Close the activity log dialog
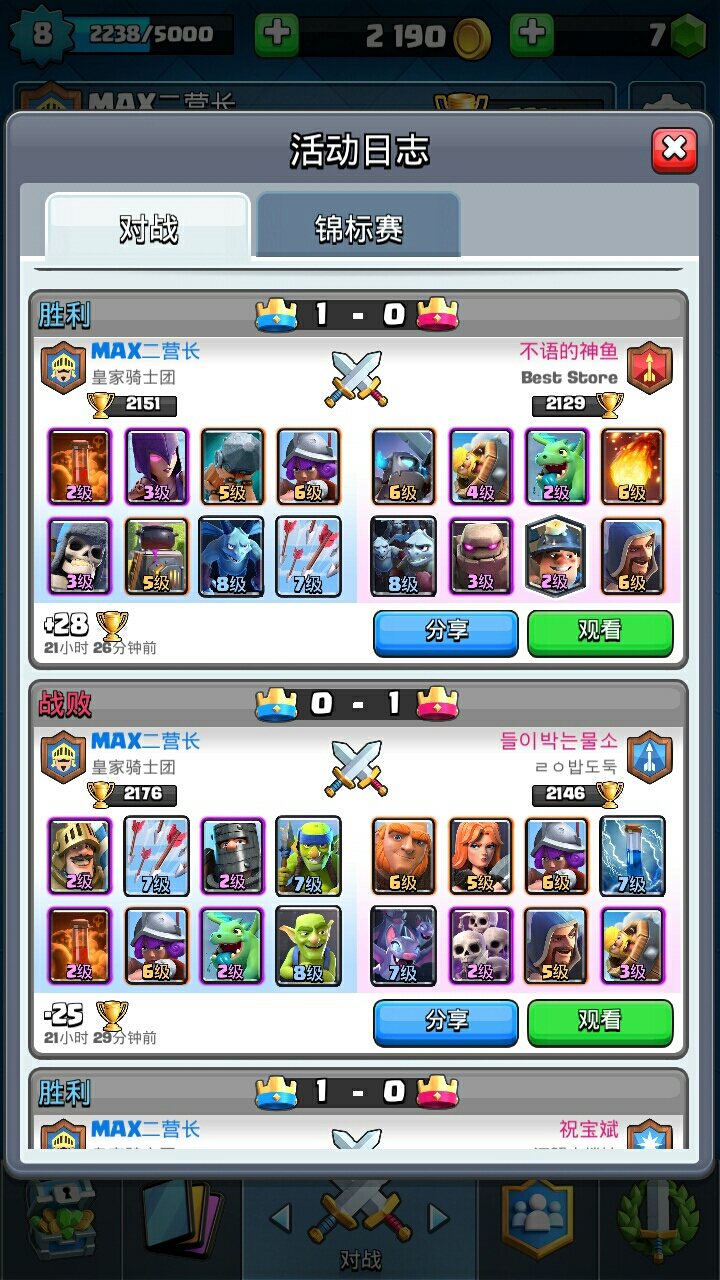The image size is (720, 1280). pyautogui.click(x=674, y=149)
